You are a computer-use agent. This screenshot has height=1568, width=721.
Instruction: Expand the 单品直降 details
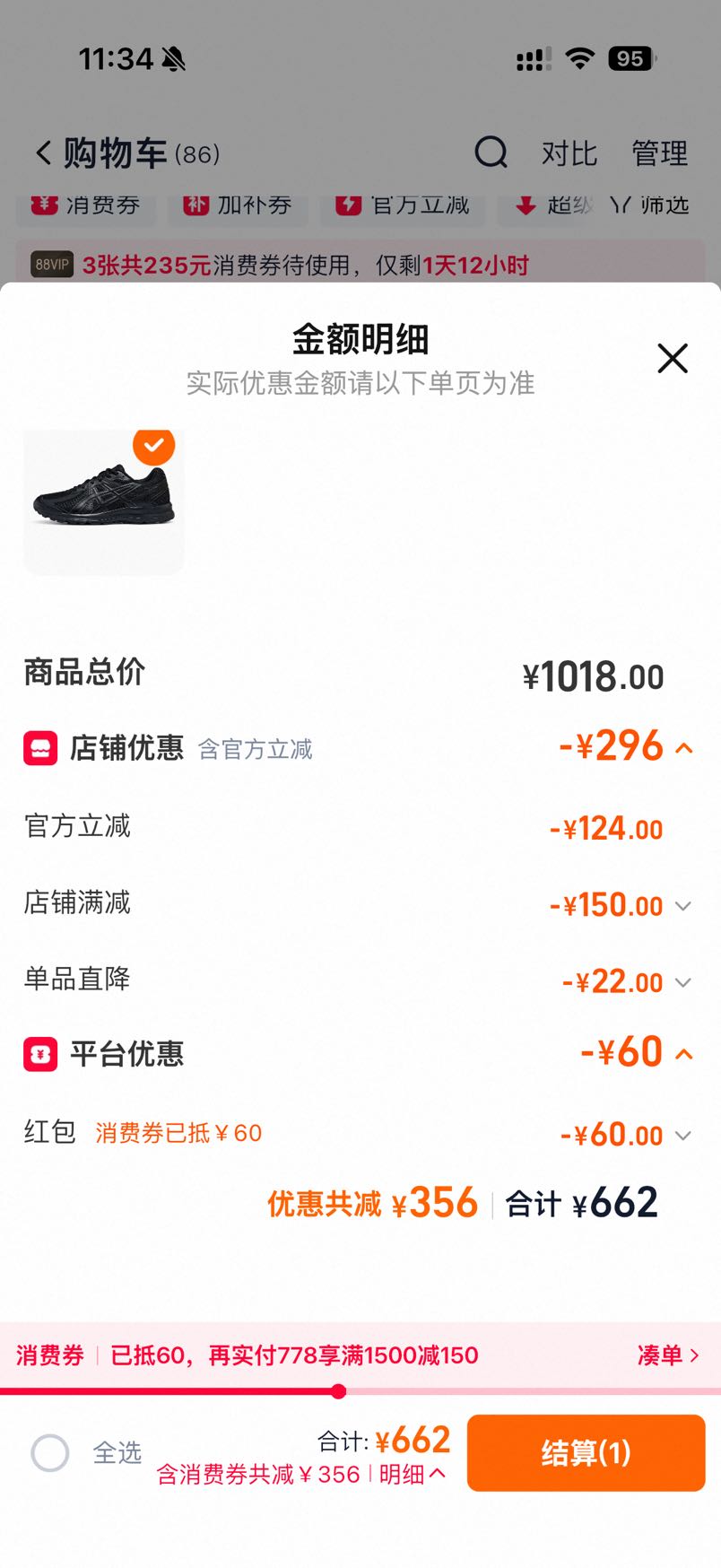coord(683,982)
